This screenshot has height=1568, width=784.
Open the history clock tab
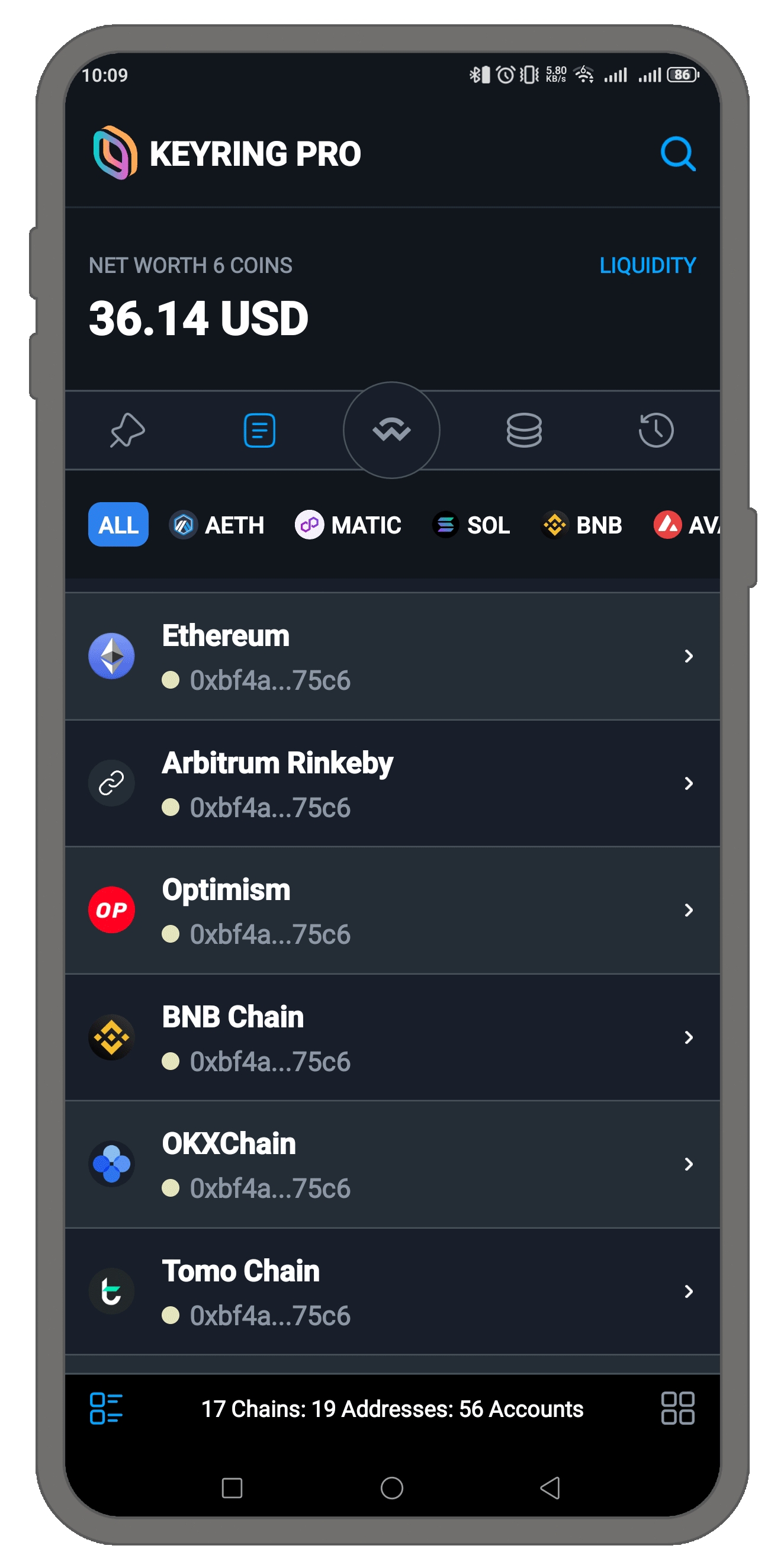(656, 430)
